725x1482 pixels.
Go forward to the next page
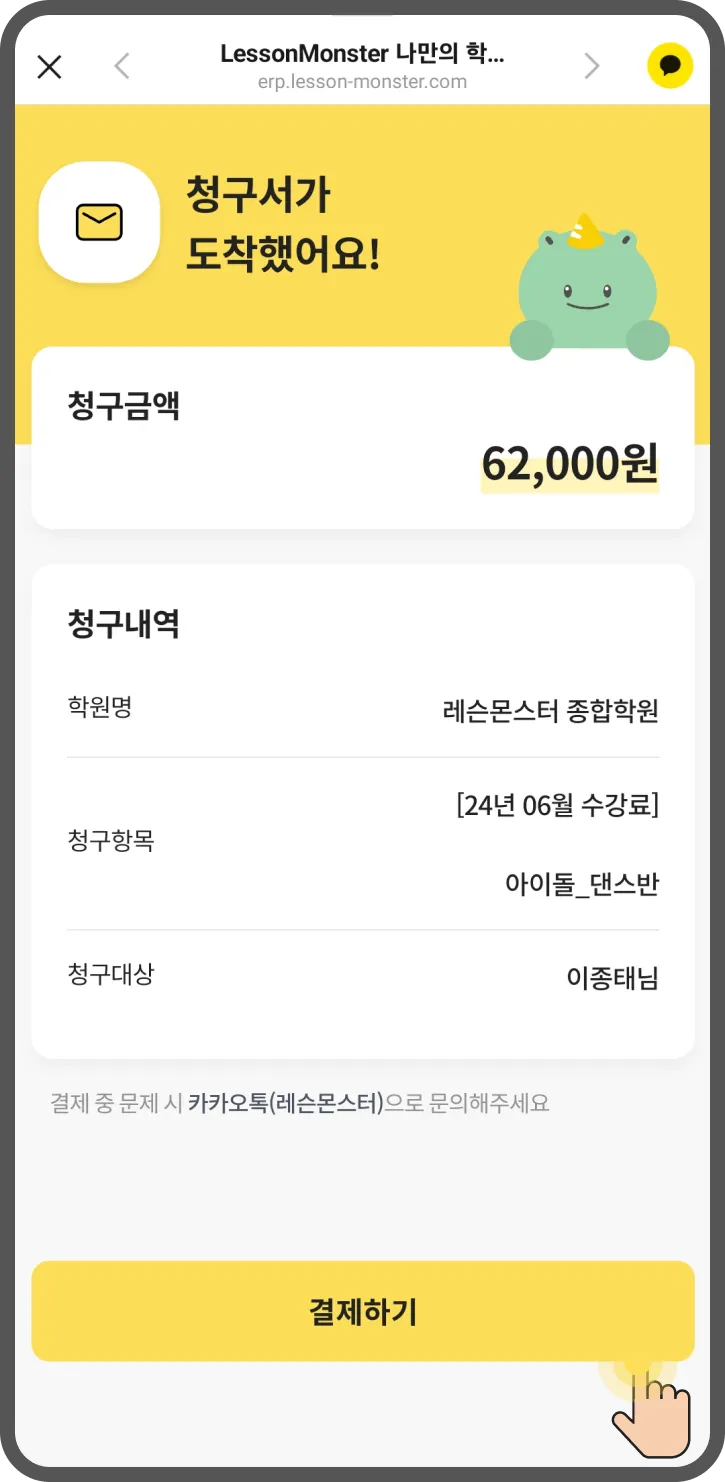pos(592,67)
